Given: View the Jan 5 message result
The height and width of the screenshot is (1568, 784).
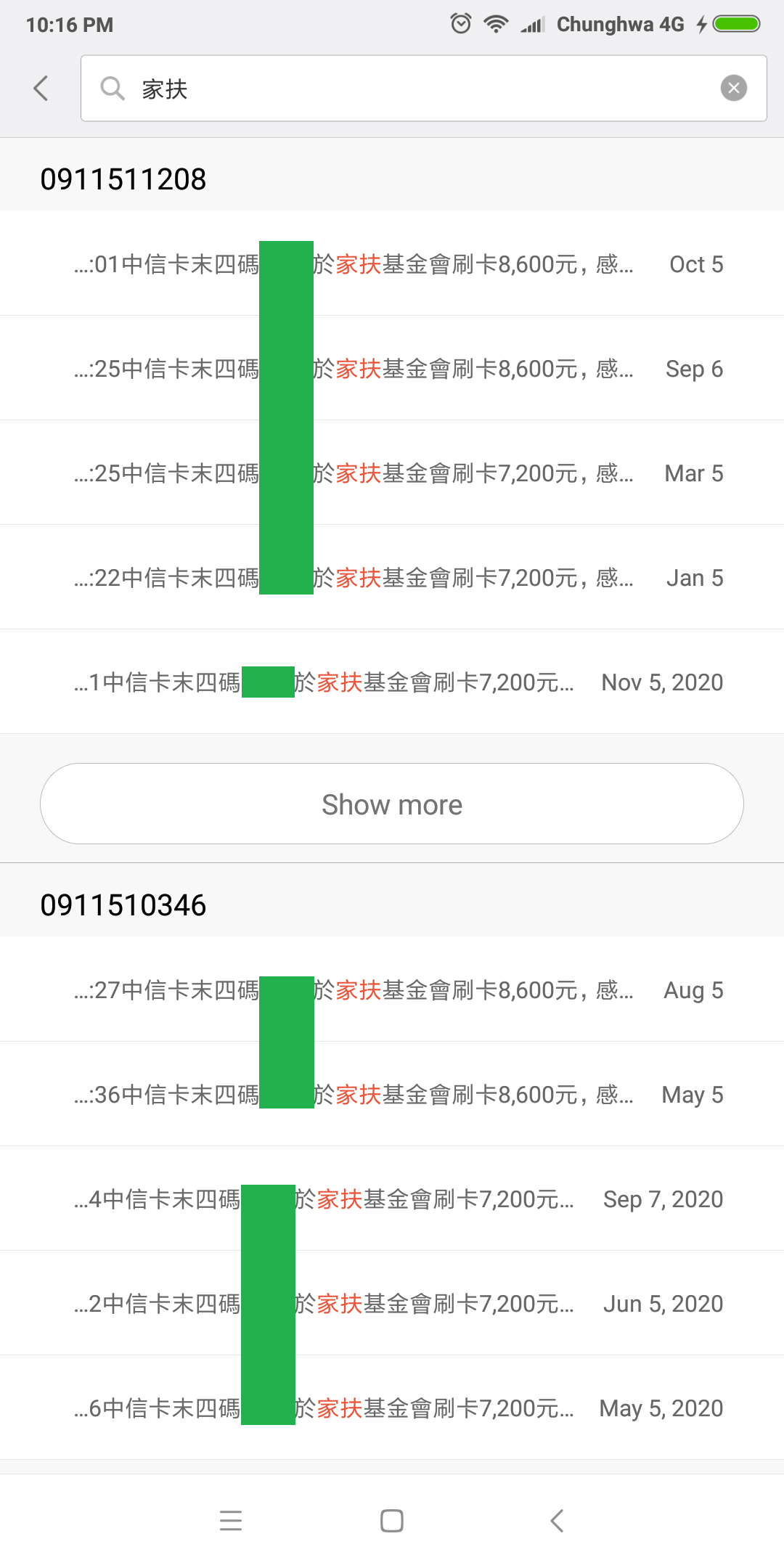Looking at the screenshot, I should (x=392, y=578).
